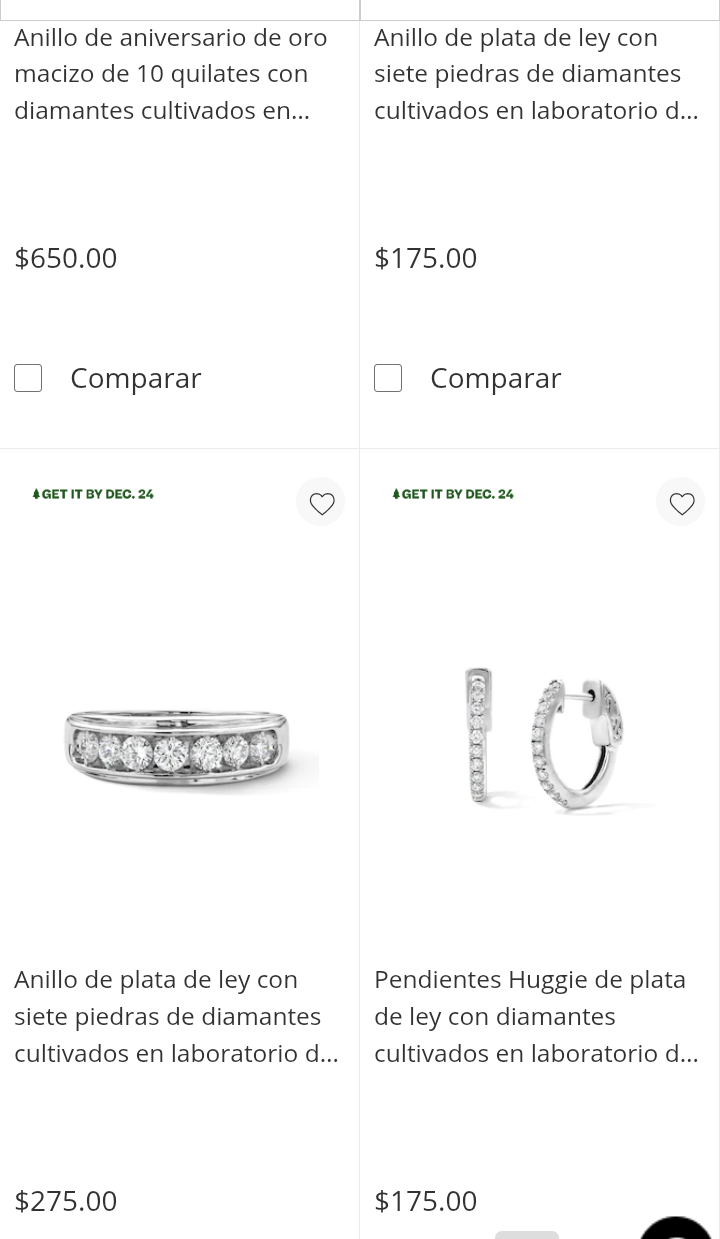
Task: Open the $275.00 Anillo de plata title
Action: (176, 1015)
